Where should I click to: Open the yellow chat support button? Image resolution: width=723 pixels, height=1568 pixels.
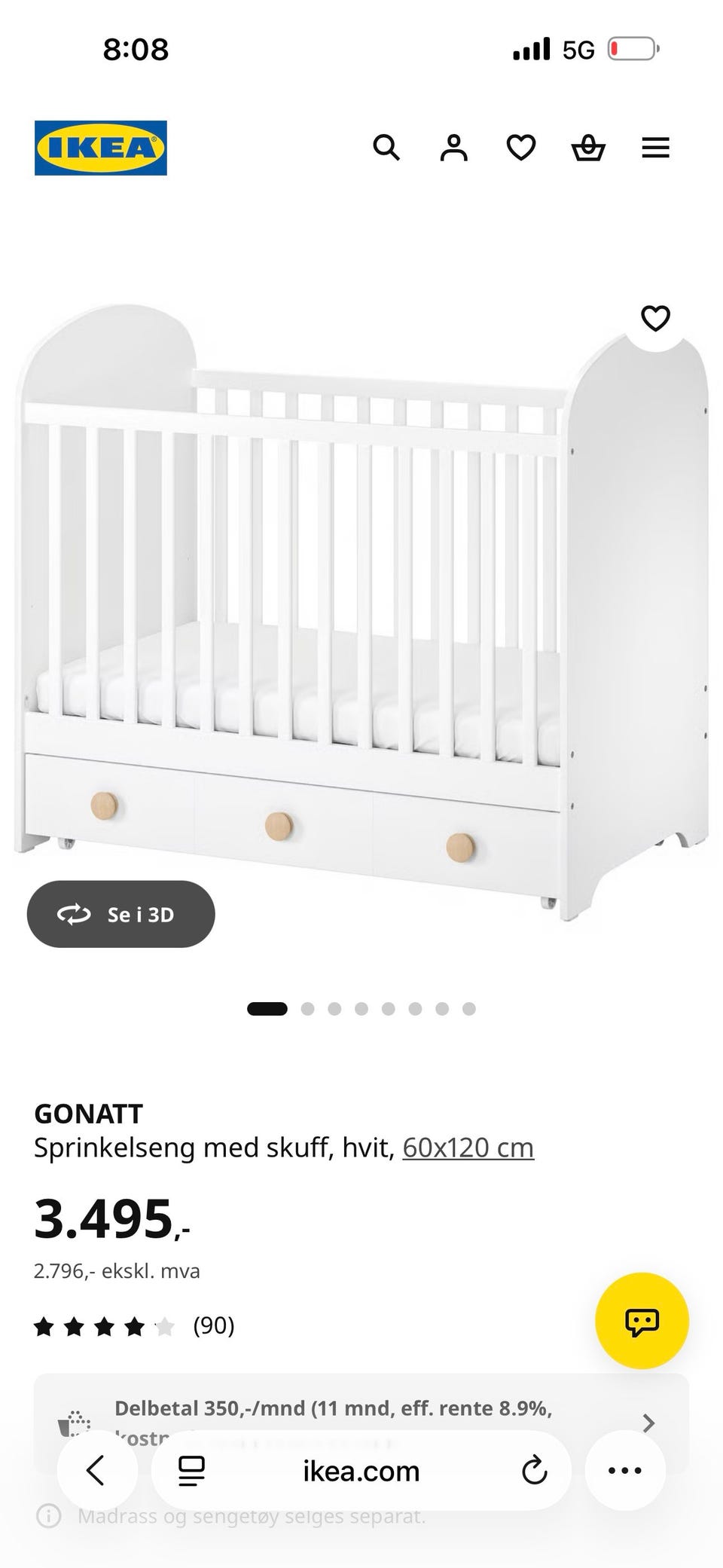pyautogui.click(x=642, y=1321)
